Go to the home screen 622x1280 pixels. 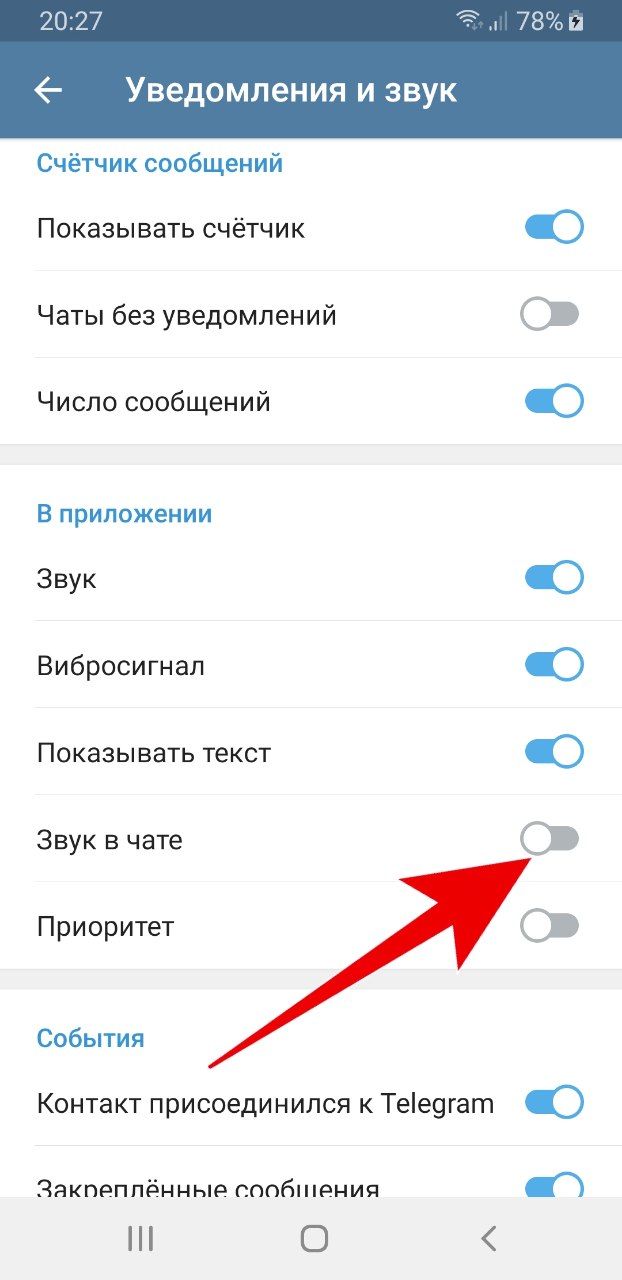(314, 1239)
